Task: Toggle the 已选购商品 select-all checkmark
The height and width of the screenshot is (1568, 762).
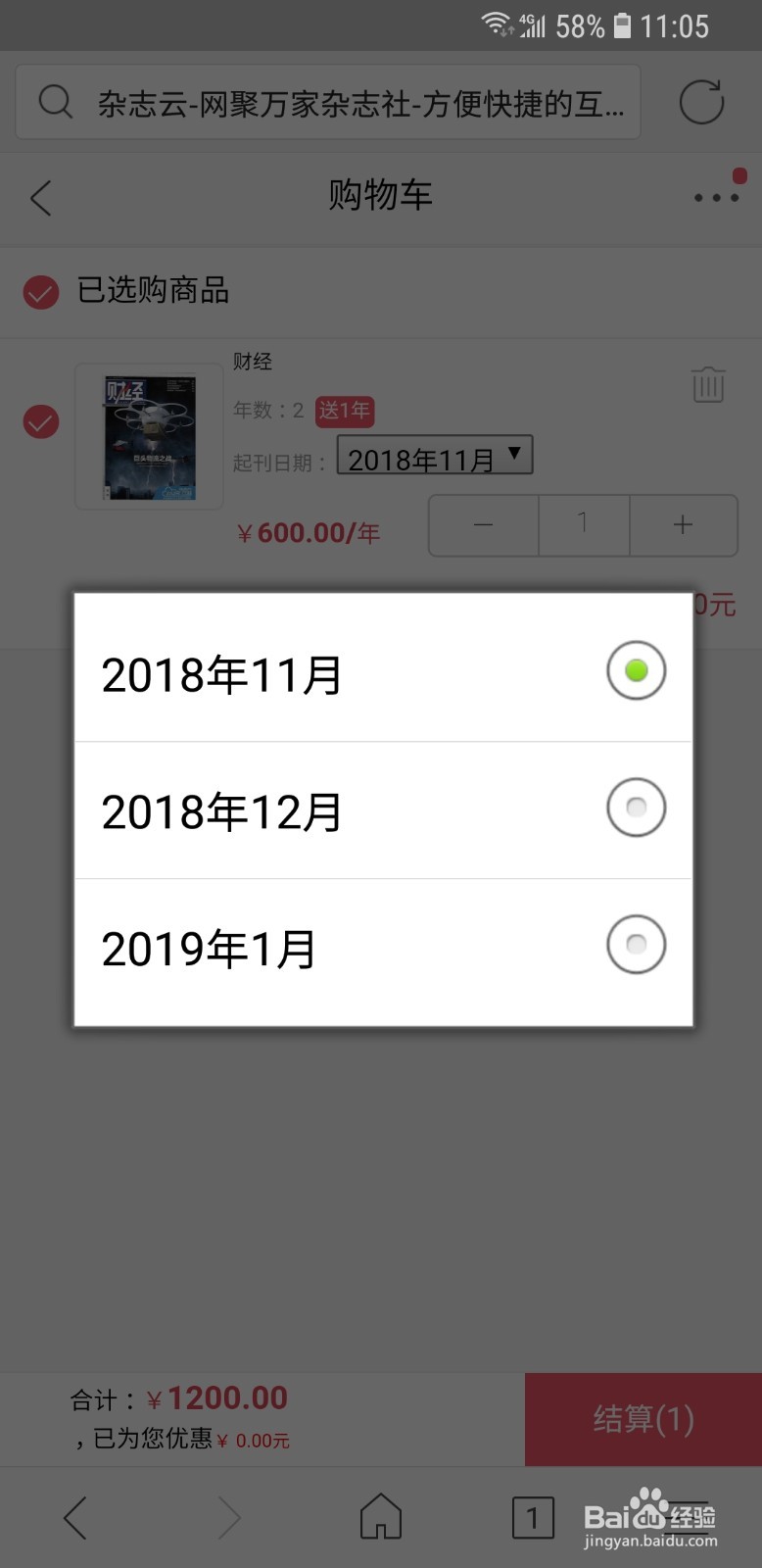Action: click(x=39, y=292)
